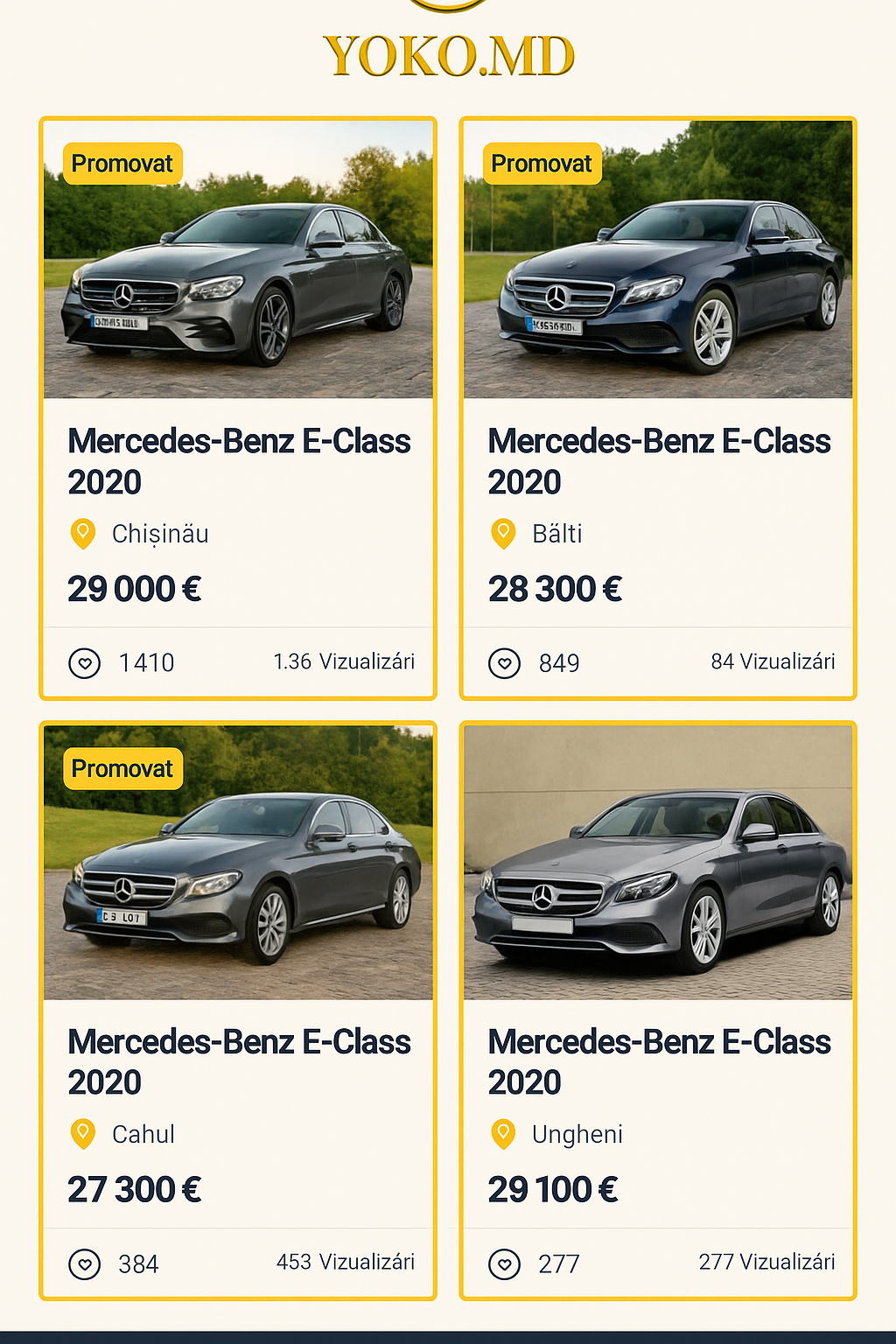896x1344 pixels.
Task: Click the Promovat badge on the Bălti listing
Action: [542, 163]
